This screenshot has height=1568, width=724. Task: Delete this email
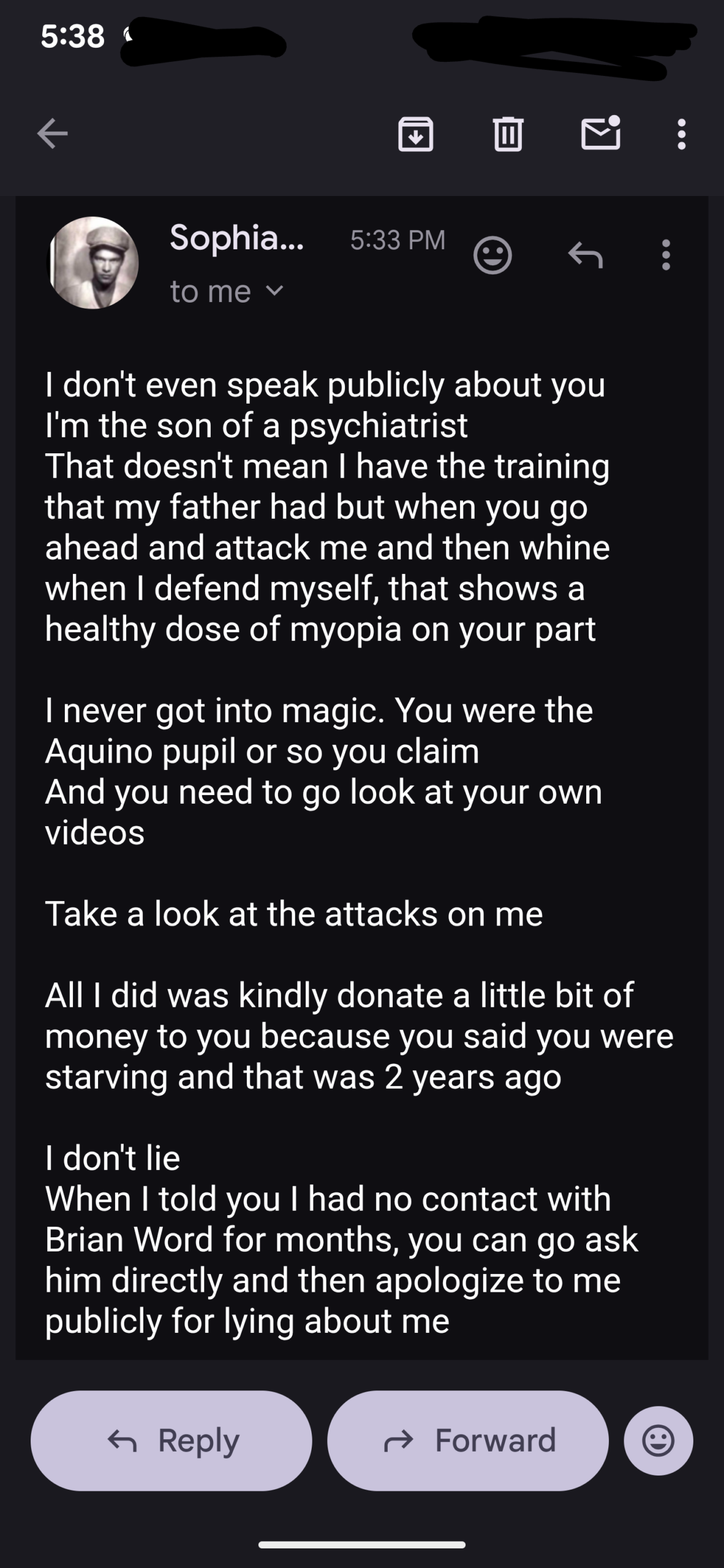(x=508, y=134)
